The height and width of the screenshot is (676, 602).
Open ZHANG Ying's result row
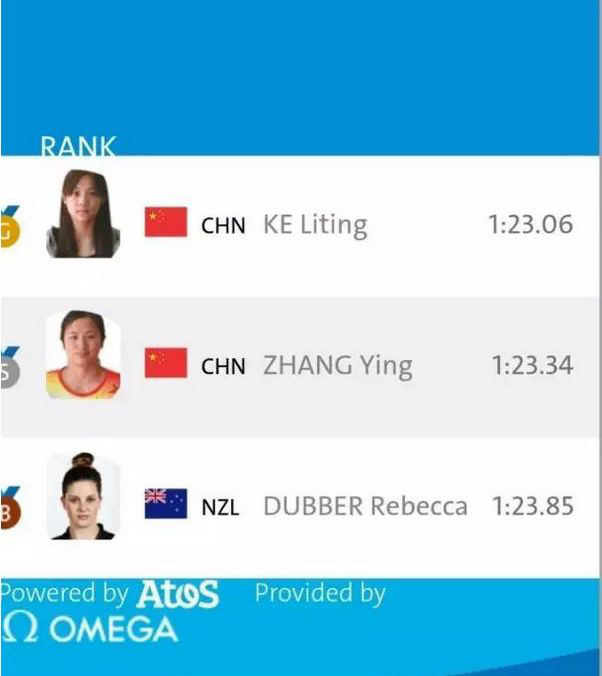pos(337,366)
